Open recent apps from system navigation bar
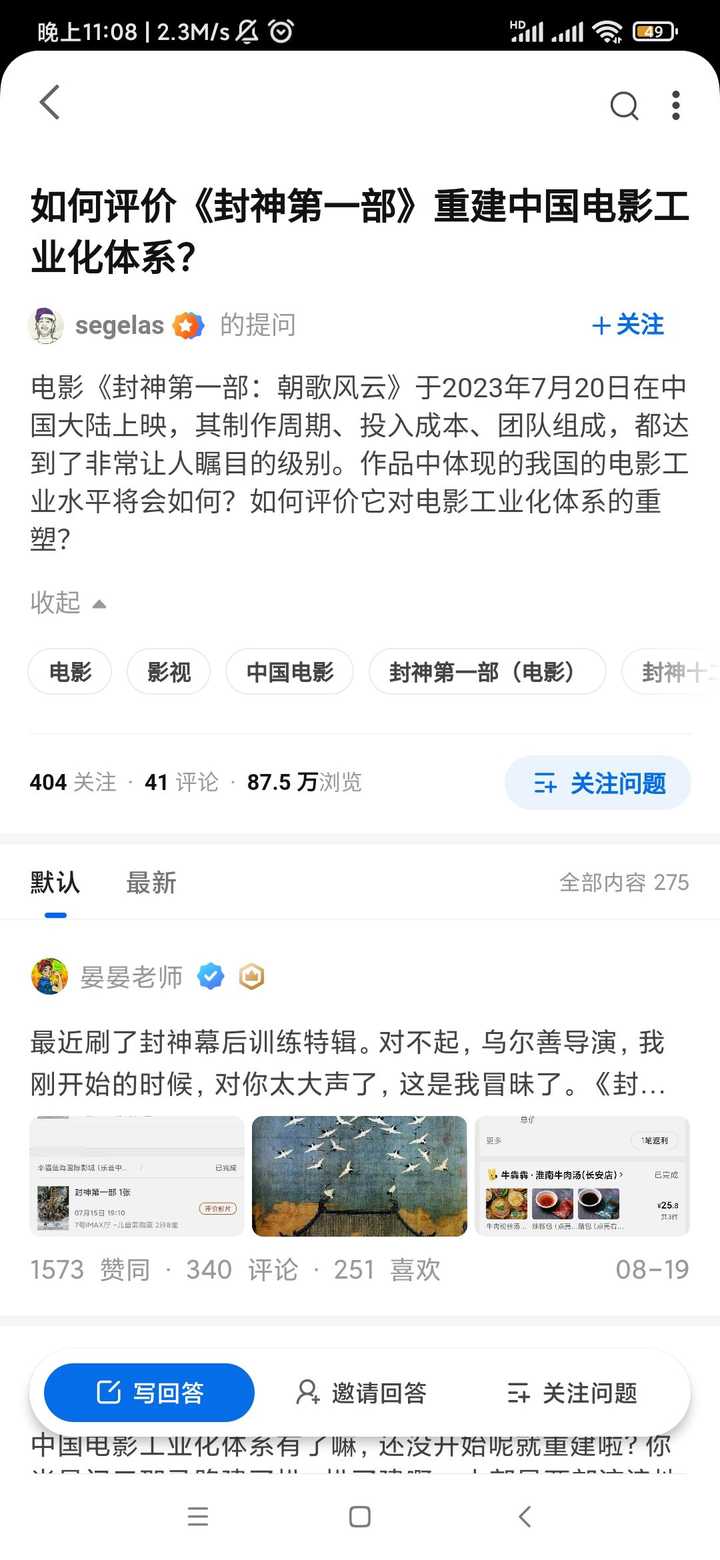Viewport: 720px width, 1560px height. pyautogui.click(x=198, y=1516)
